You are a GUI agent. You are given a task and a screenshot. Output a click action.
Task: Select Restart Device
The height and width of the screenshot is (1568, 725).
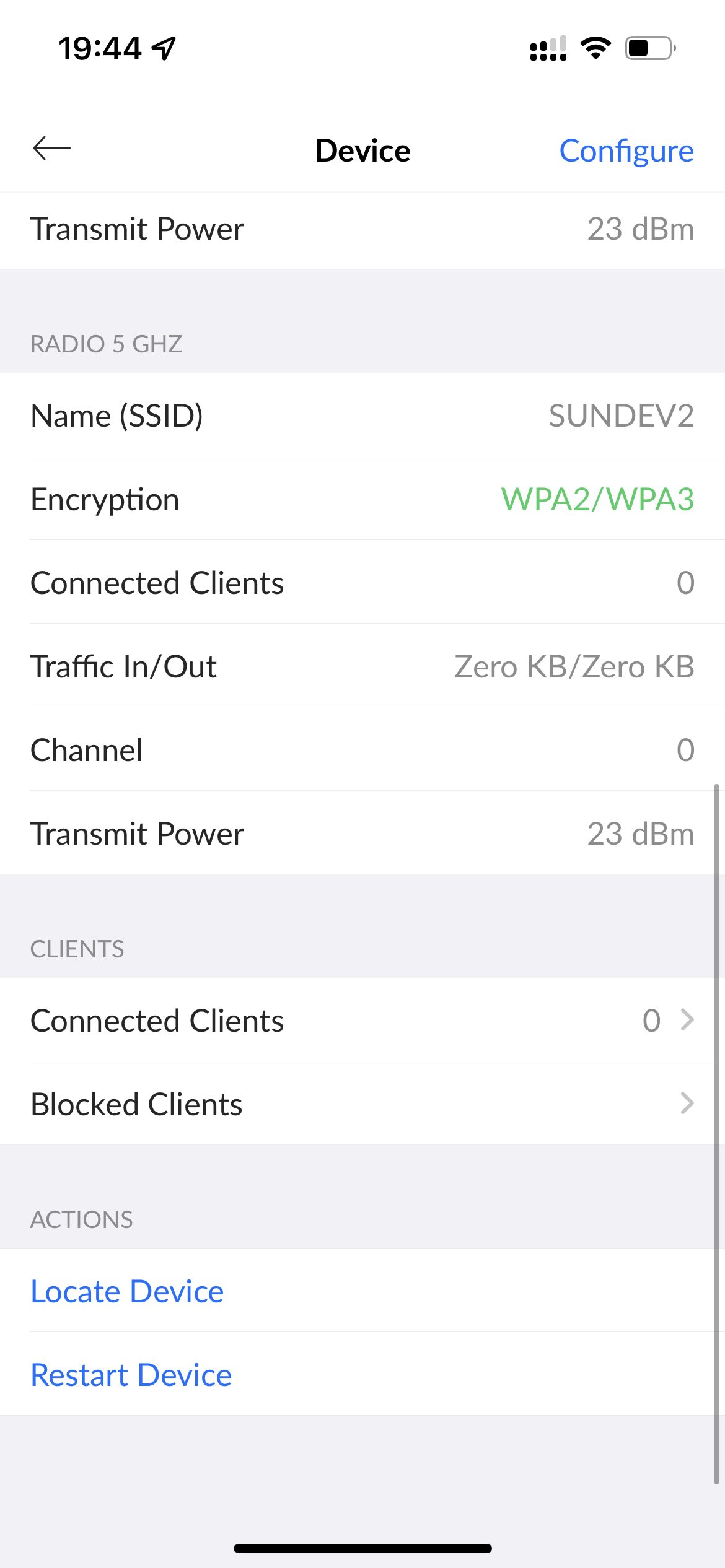click(131, 1375)
